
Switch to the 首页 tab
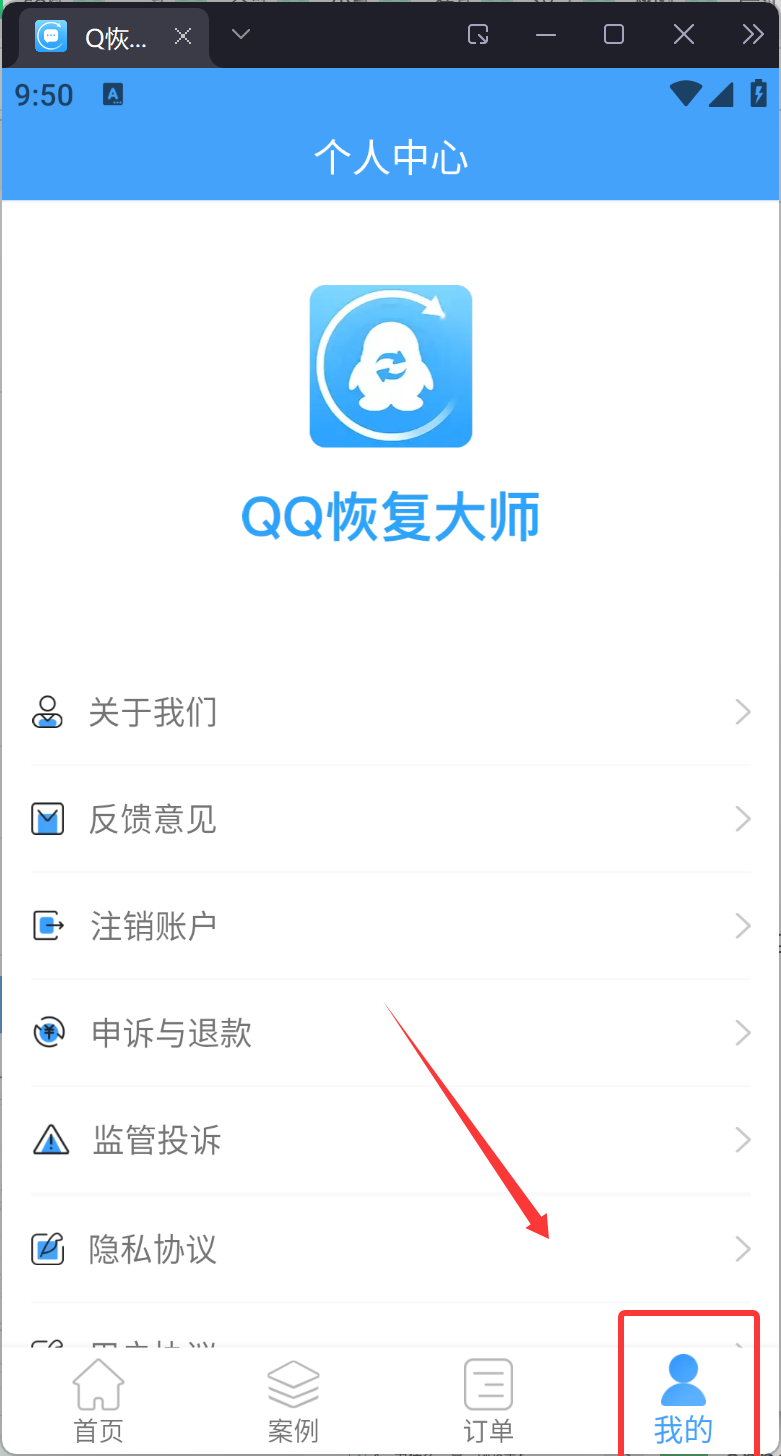tap(98, 1400)
